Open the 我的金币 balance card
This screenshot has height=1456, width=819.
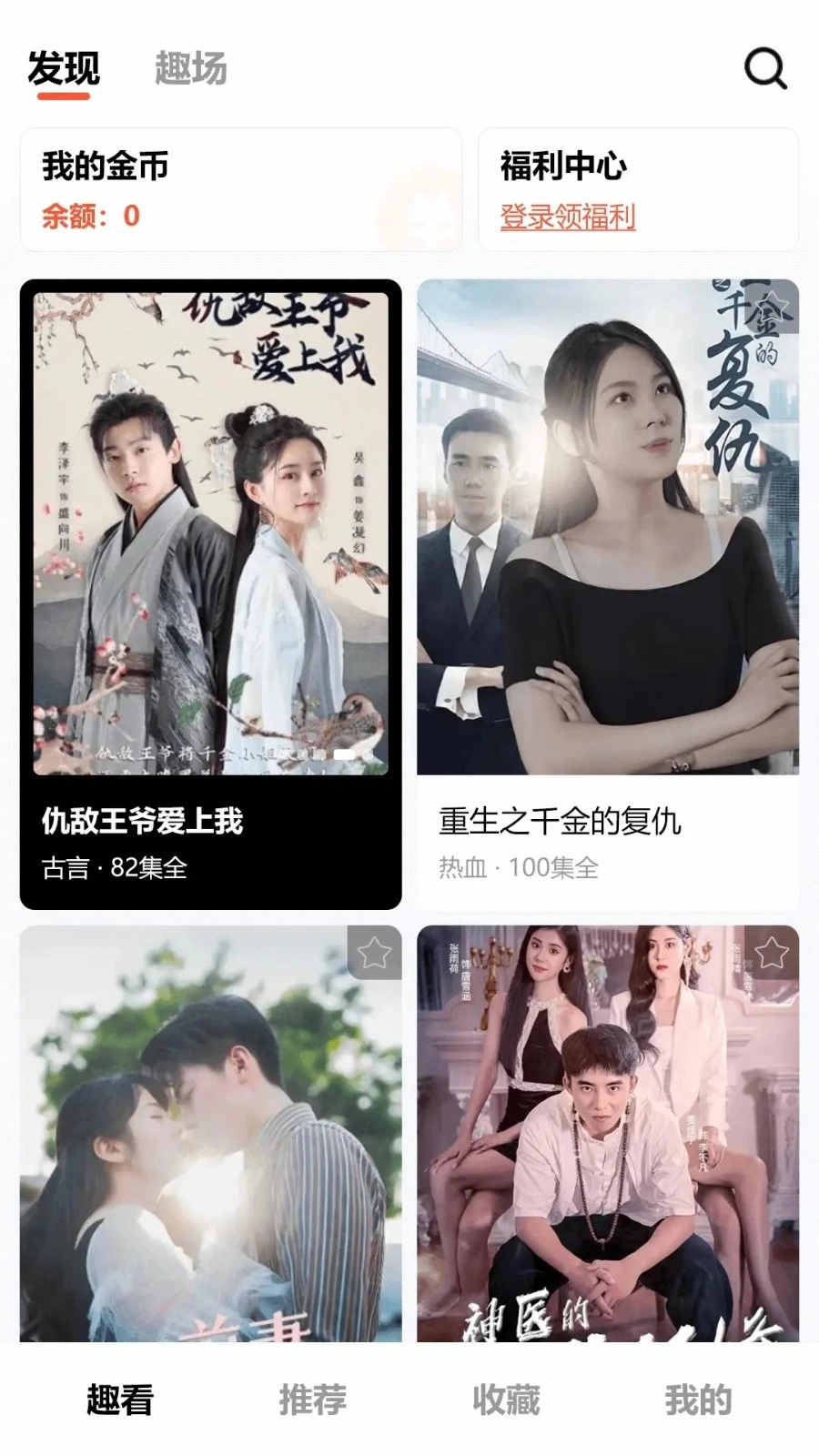click(x=240, y=189)
